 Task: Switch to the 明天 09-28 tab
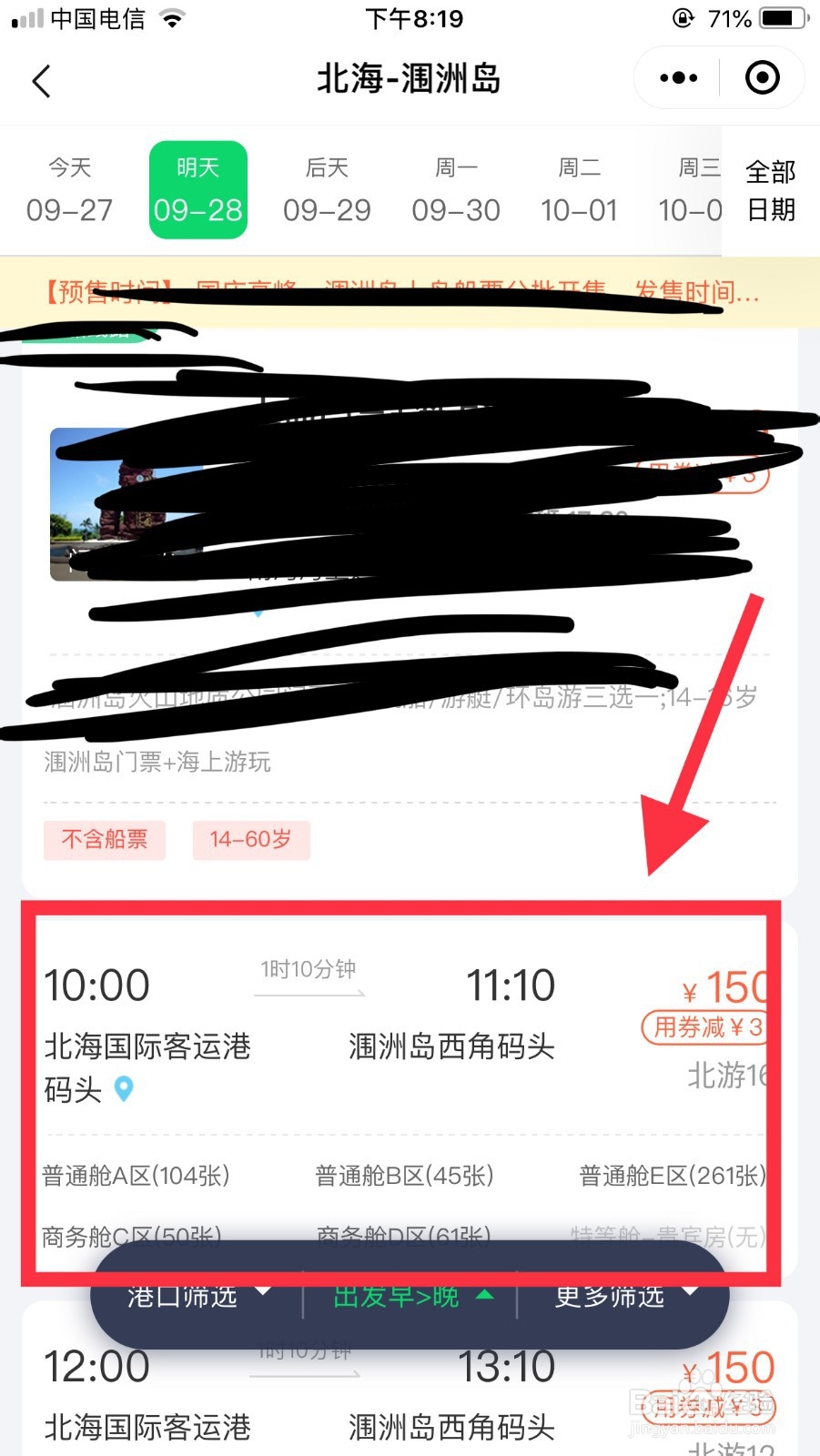(197, 189)
